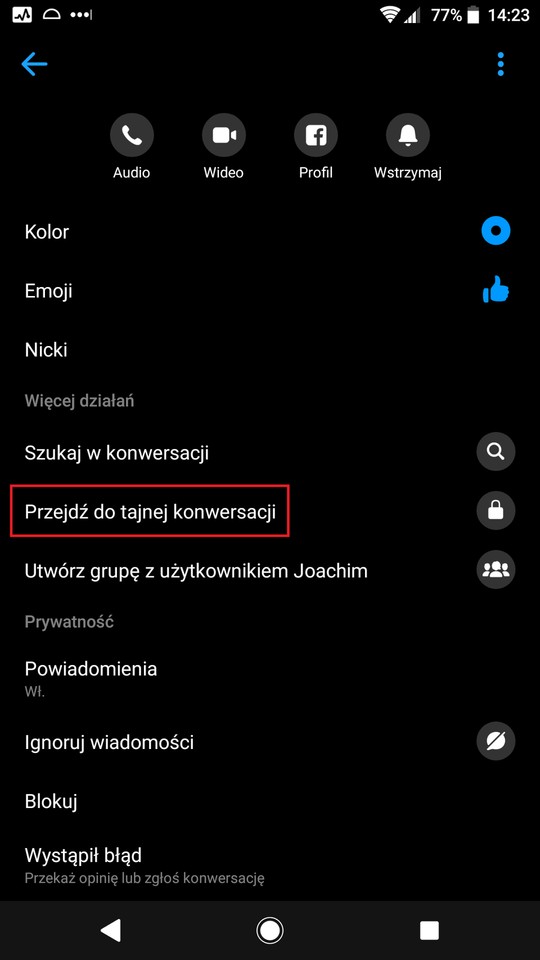This screenshot has height=960, width=540.
Task: Change the chat Emoji
Action: click(270, 291)
